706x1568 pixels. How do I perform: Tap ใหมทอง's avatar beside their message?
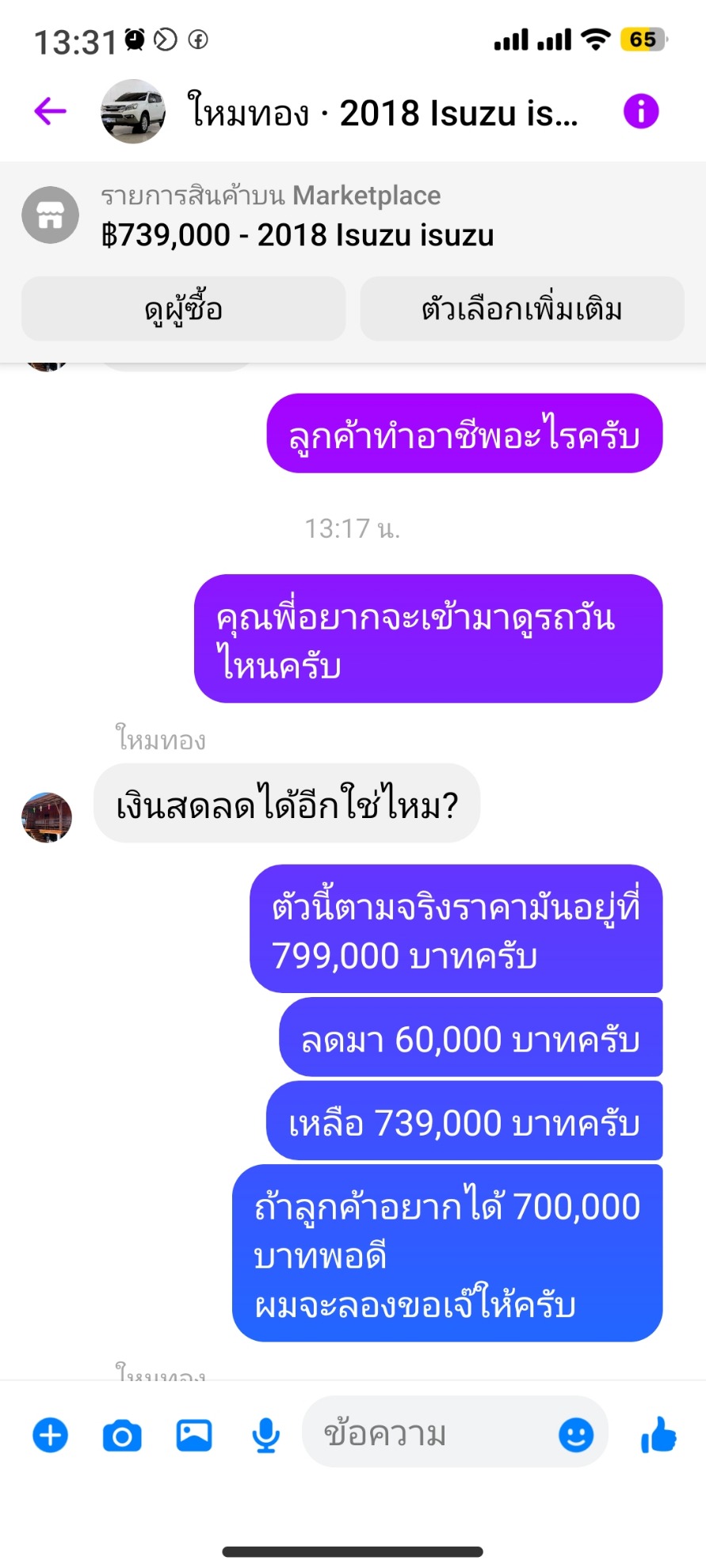[47, 816]
